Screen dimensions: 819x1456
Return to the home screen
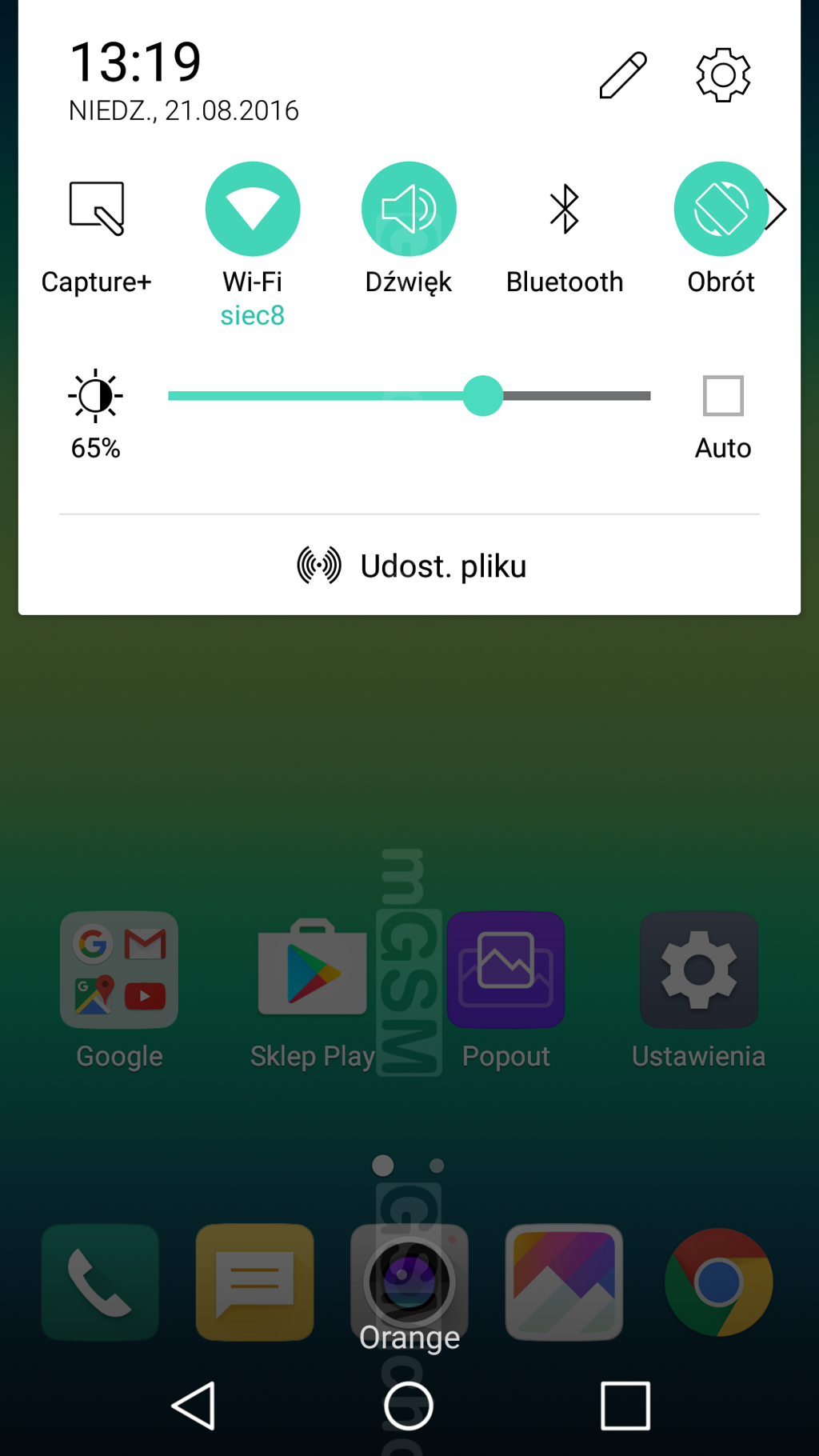409,1406
